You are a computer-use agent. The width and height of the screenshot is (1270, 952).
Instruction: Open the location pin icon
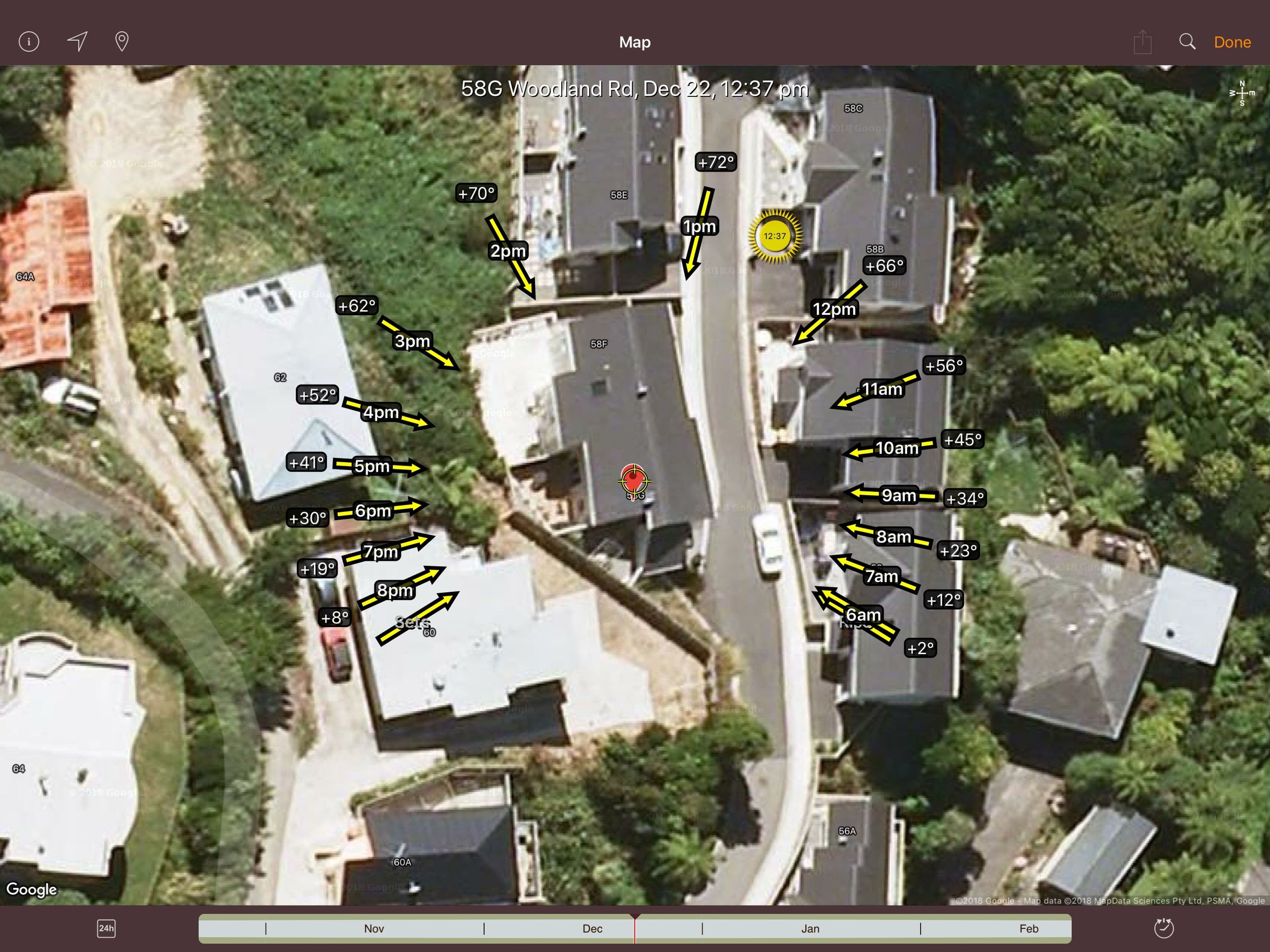(x=122, y=41)
